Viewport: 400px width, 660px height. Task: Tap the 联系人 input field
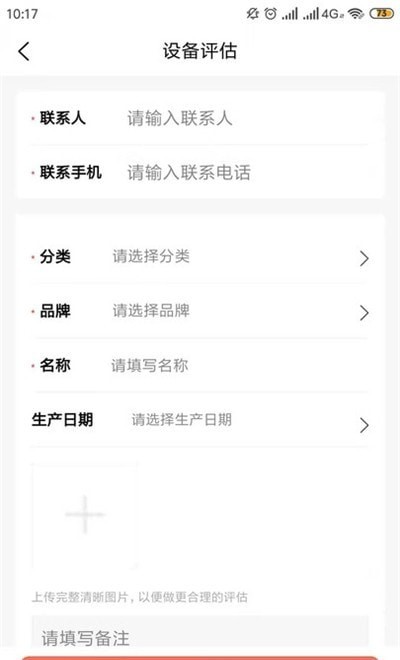tap(246, 118)
